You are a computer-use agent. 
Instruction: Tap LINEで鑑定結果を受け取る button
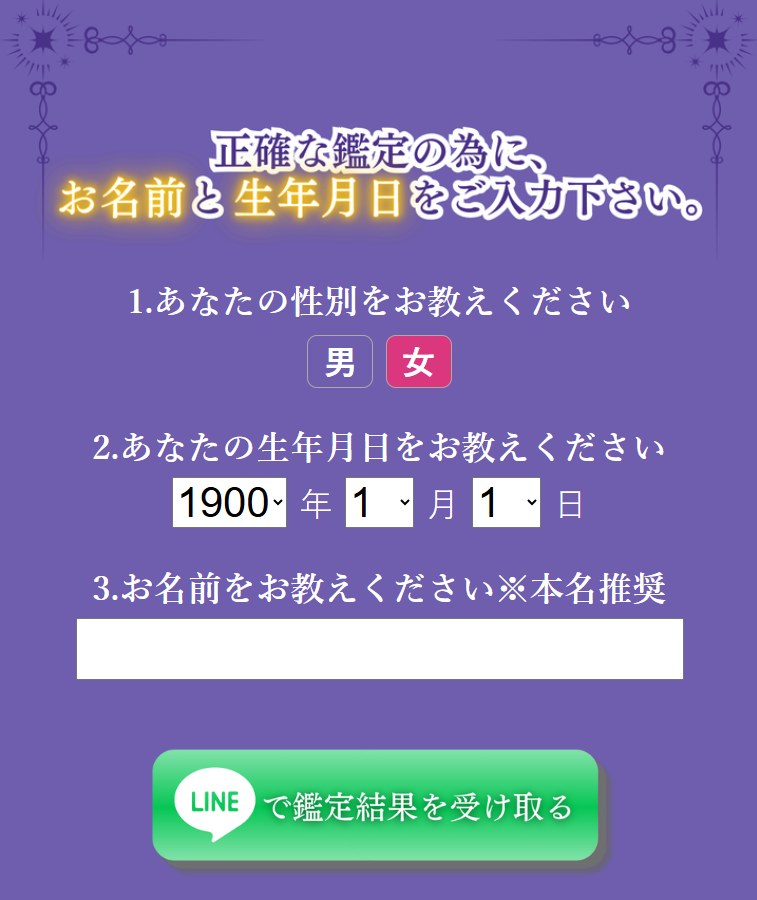pos(375,805)
